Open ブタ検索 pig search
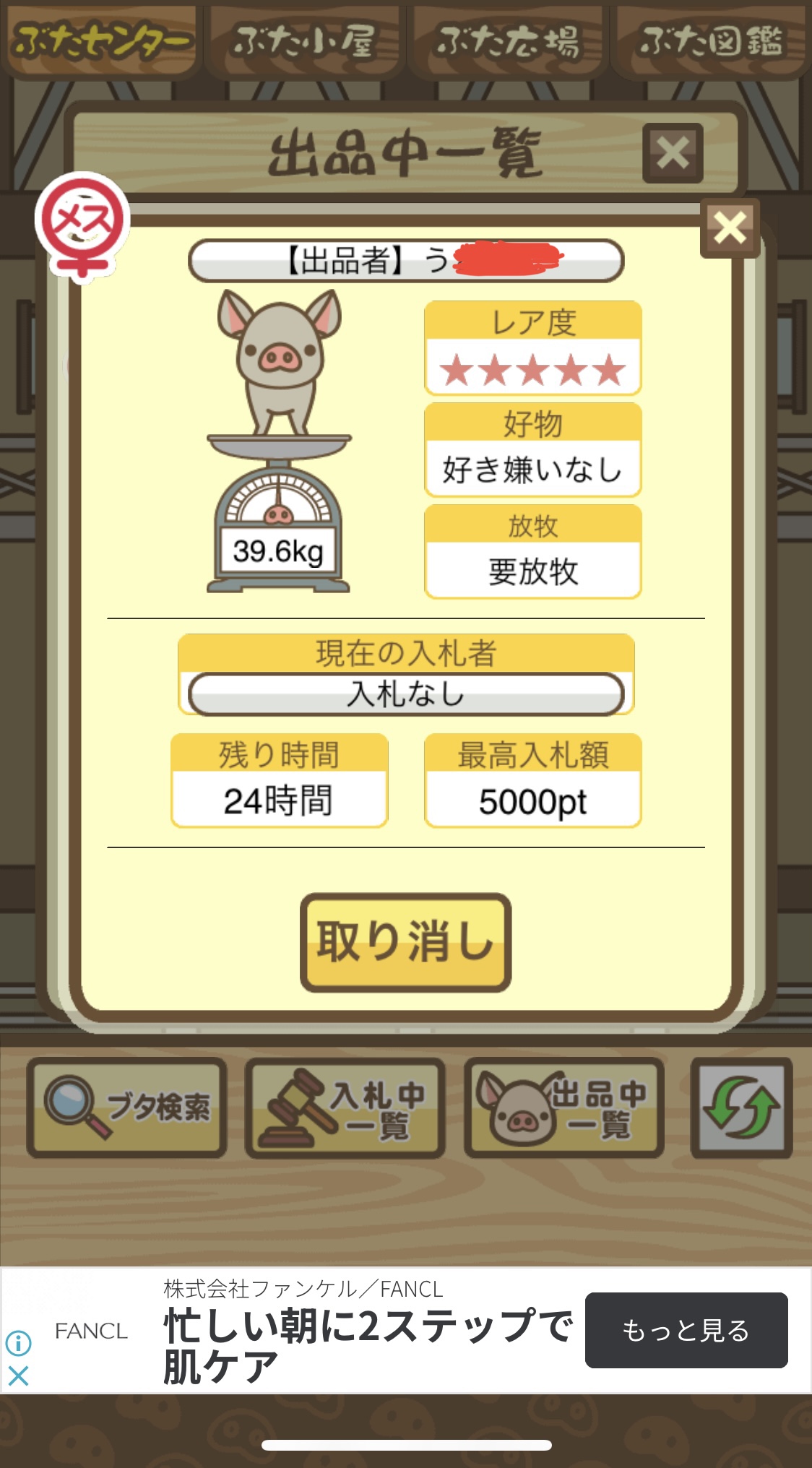Screen dimensions: 812x1468 pyautogui.click(x=127, y=1107)
